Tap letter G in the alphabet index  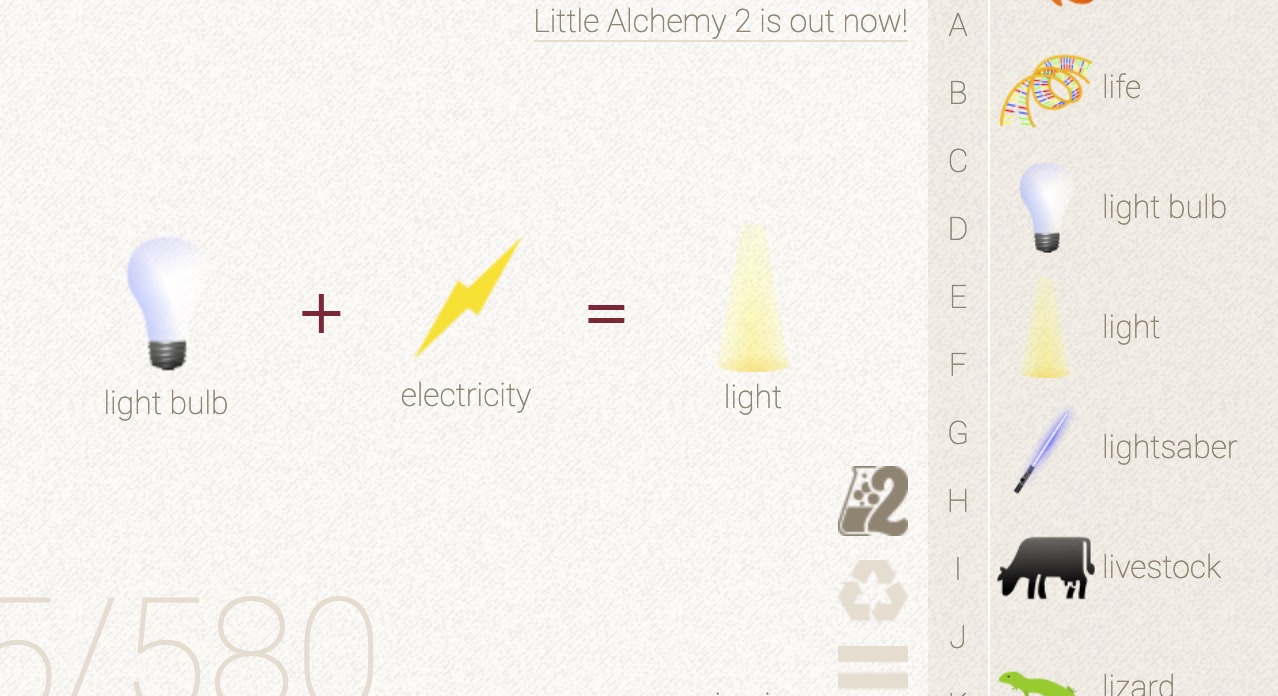958,433
